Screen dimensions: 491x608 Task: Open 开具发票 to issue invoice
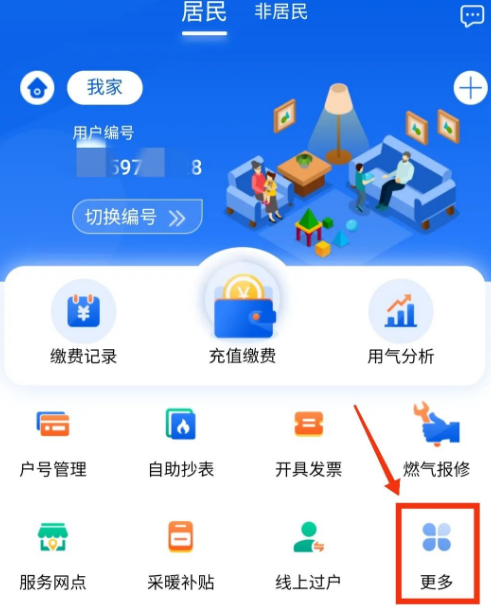[x=309, y=444]
